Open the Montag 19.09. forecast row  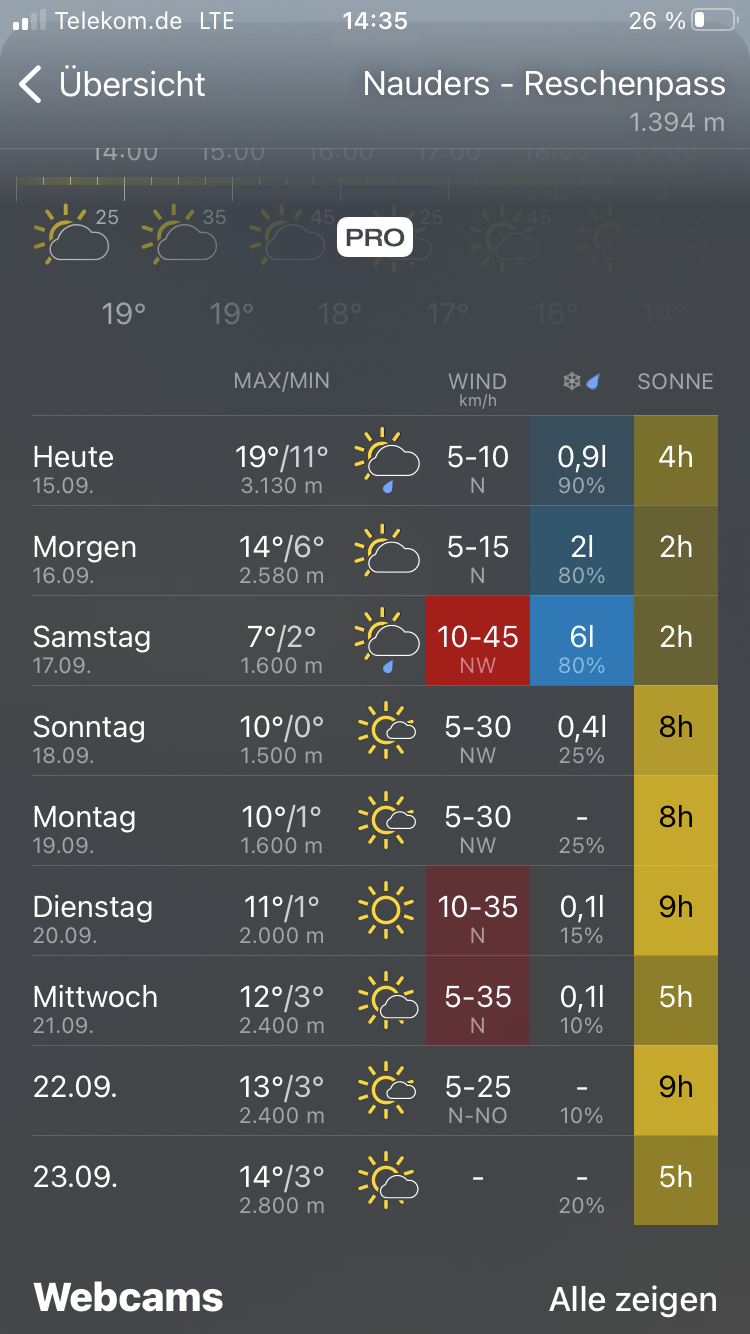tap(375, 821)
